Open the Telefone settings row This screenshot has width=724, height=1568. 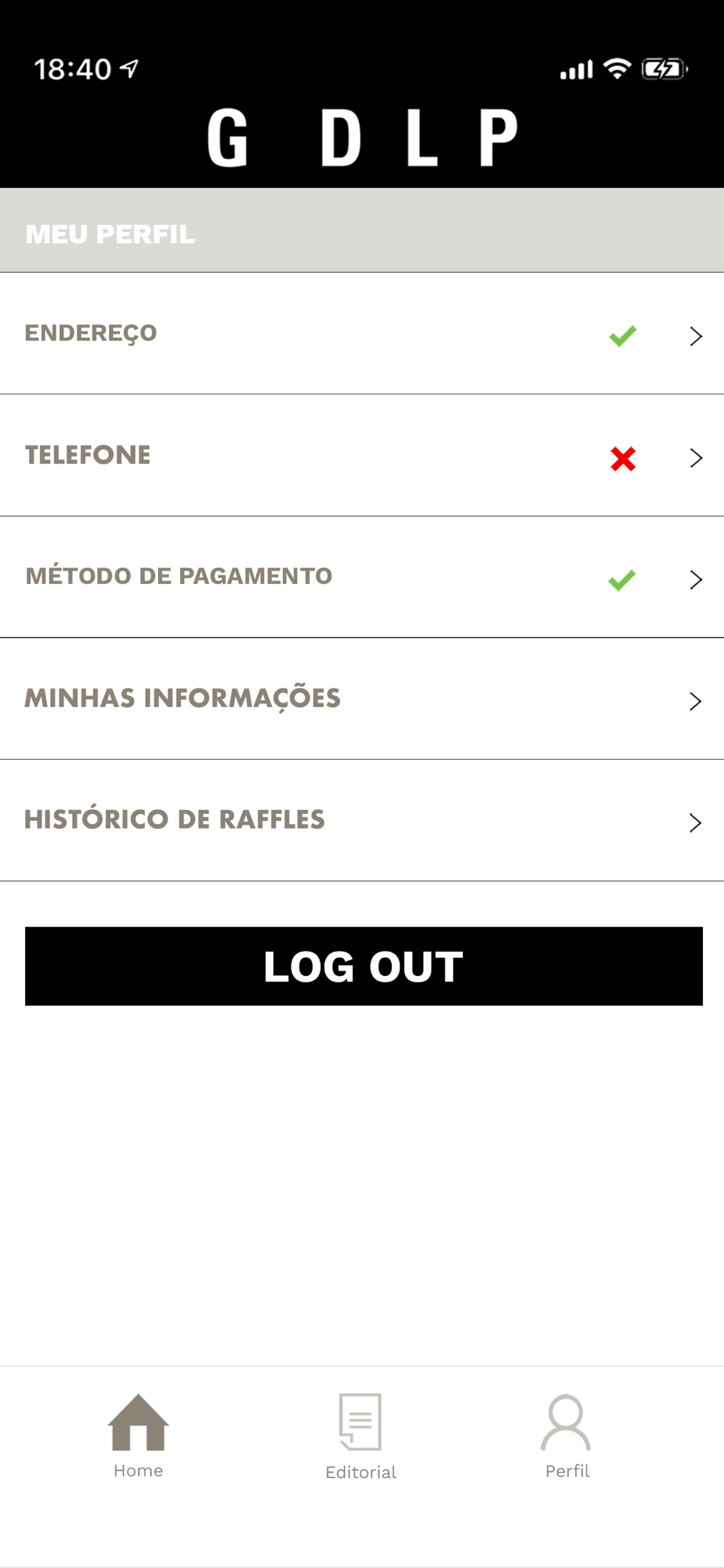pyautogui.click(x=362, y=455)
